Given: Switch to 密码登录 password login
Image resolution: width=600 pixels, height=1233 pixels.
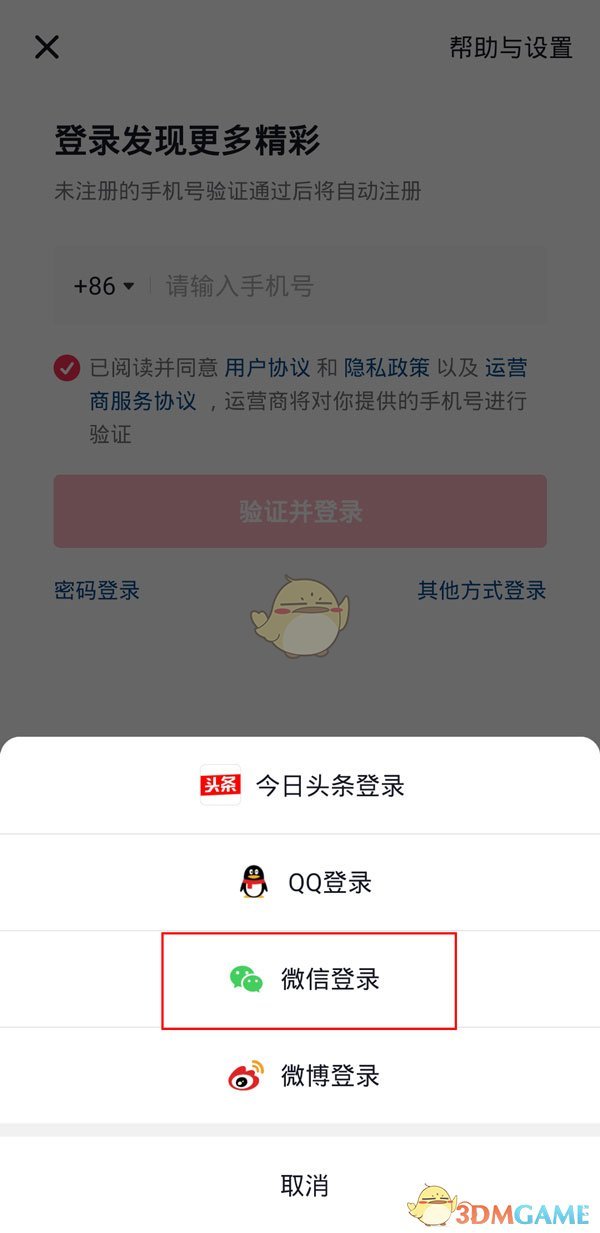Looking at the screenshot, I should coord(97,590).
